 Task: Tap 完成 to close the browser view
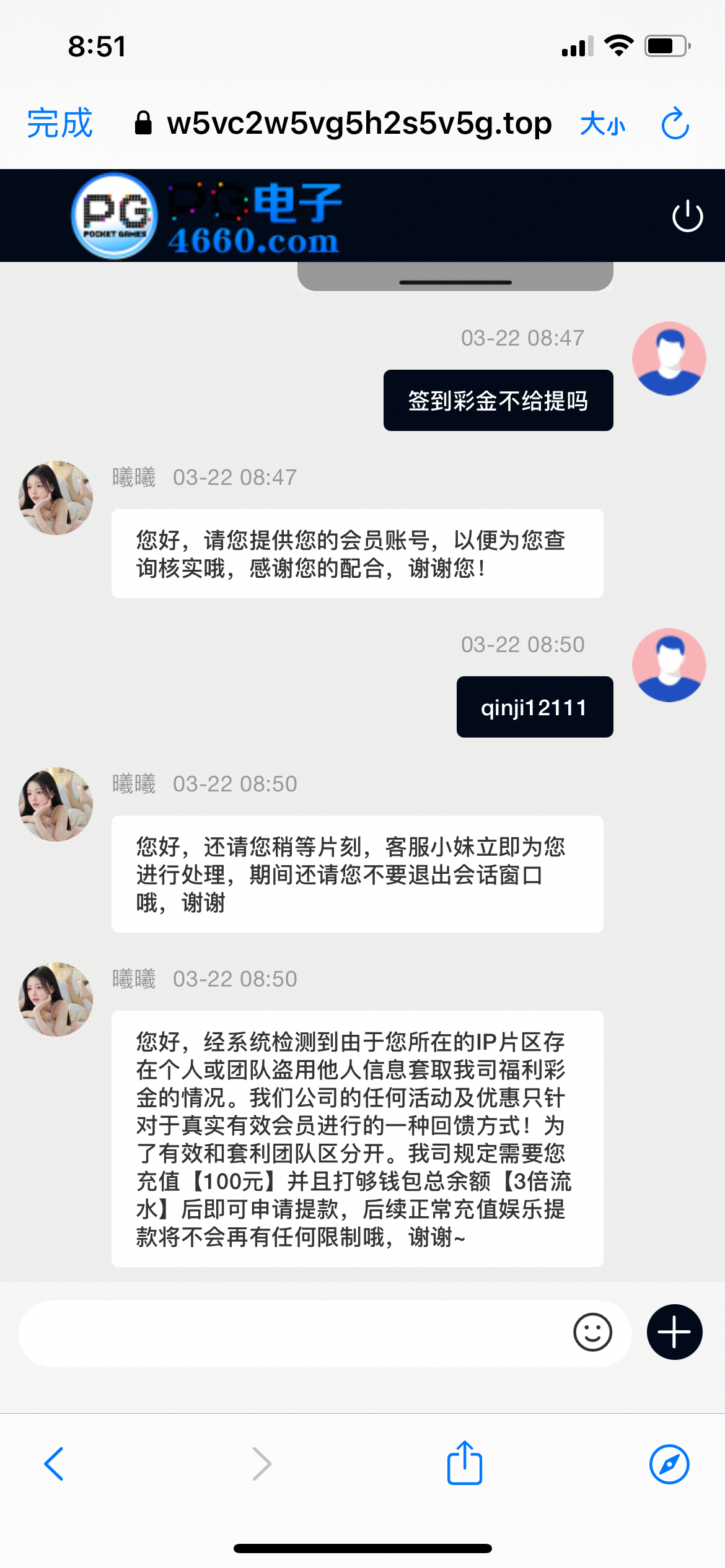click(x=59, y=123)
